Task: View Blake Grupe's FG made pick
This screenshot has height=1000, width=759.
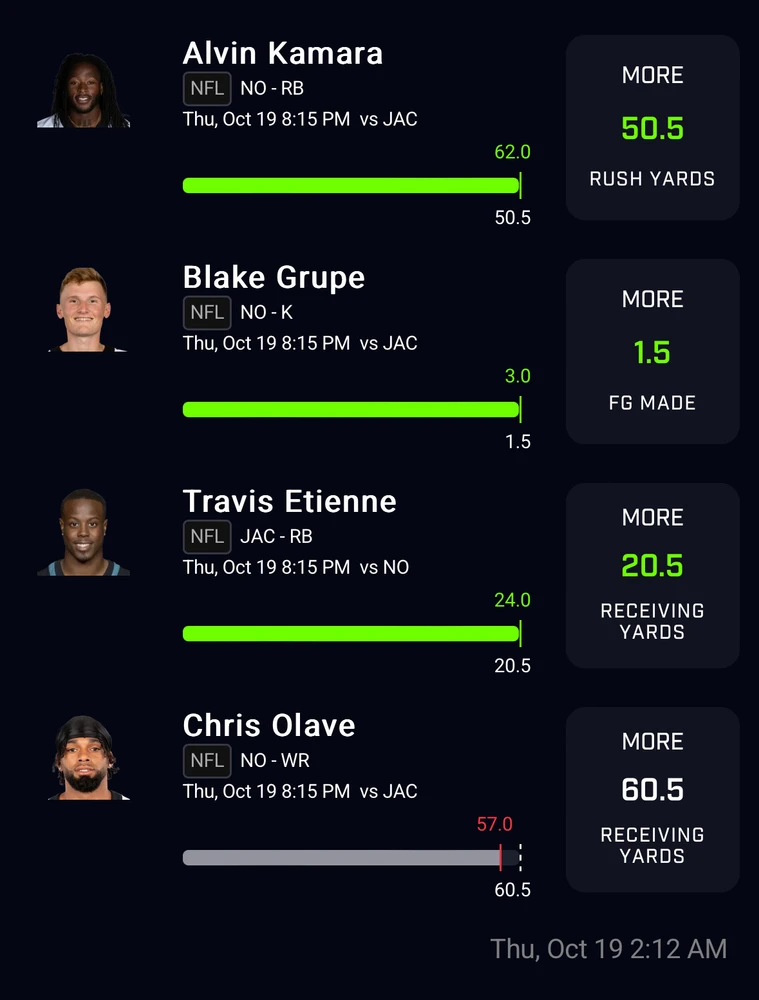Action: [652, 351]
